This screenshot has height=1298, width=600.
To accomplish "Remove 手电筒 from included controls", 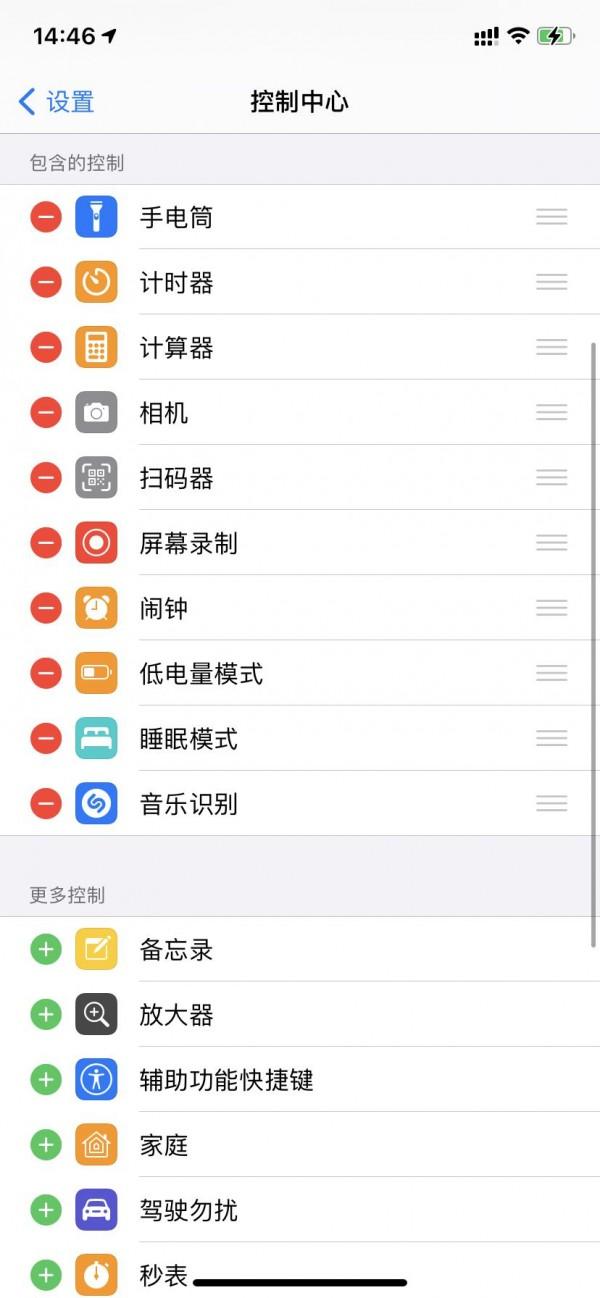I will coord(46,217).
